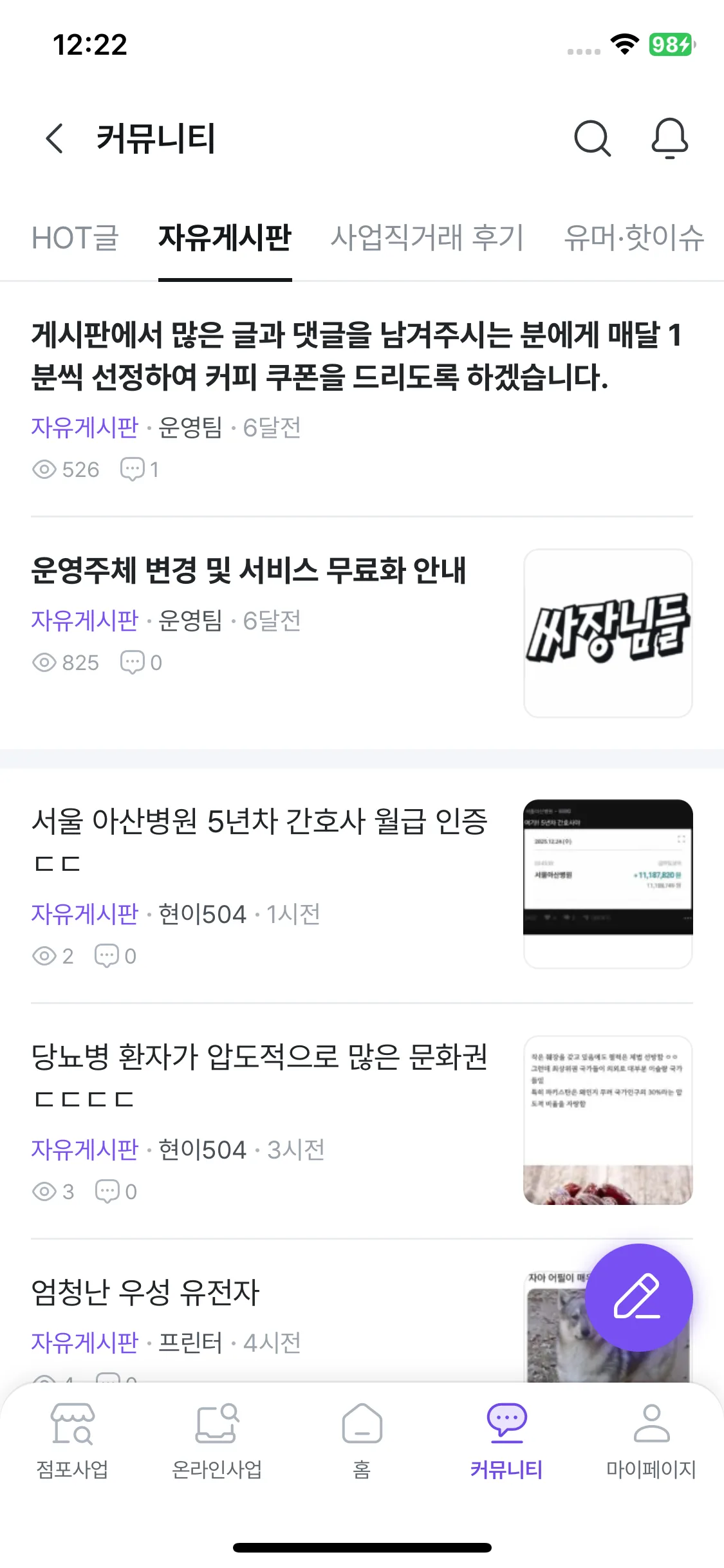
Task: Open the notifications bell
Action: (x=669, y=138)
